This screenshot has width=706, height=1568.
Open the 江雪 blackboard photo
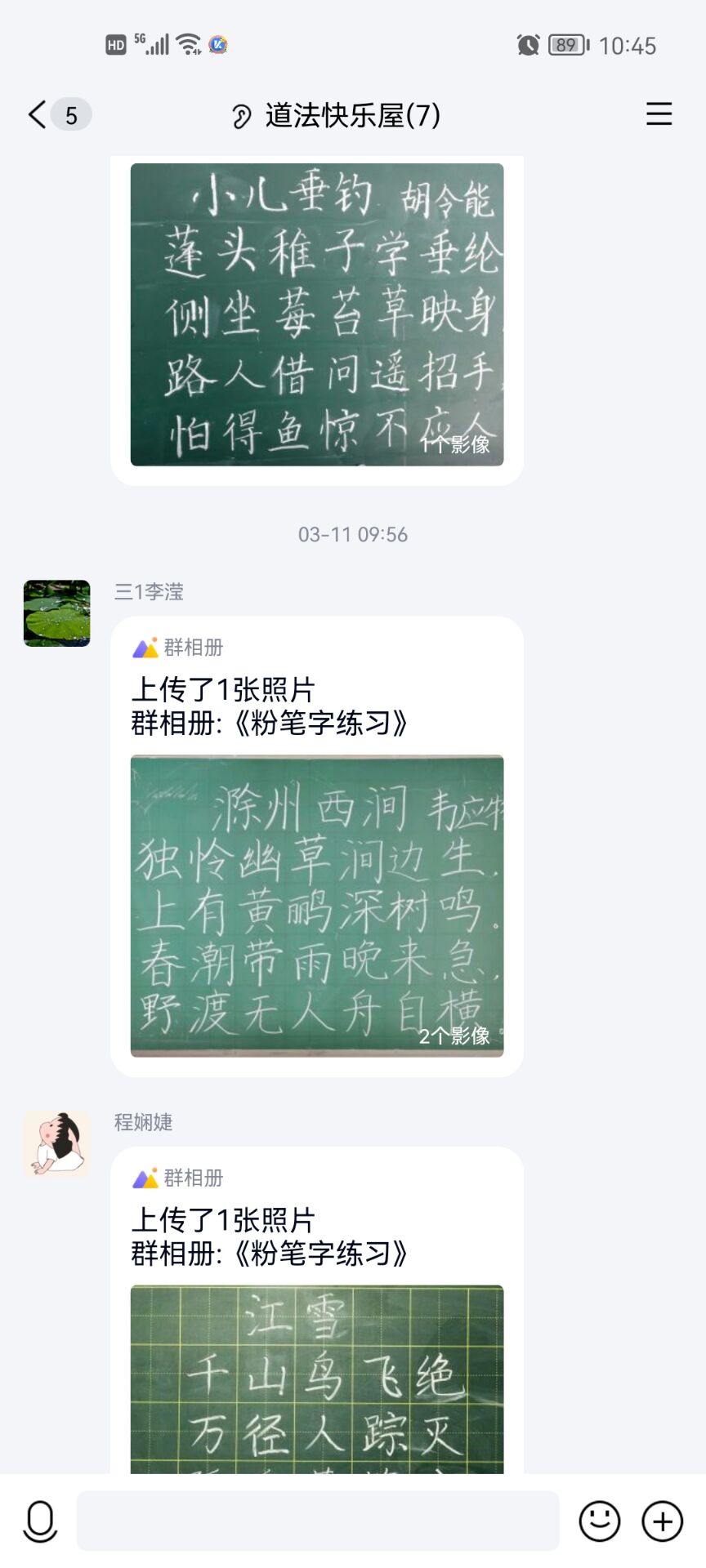click(317, 1380)
